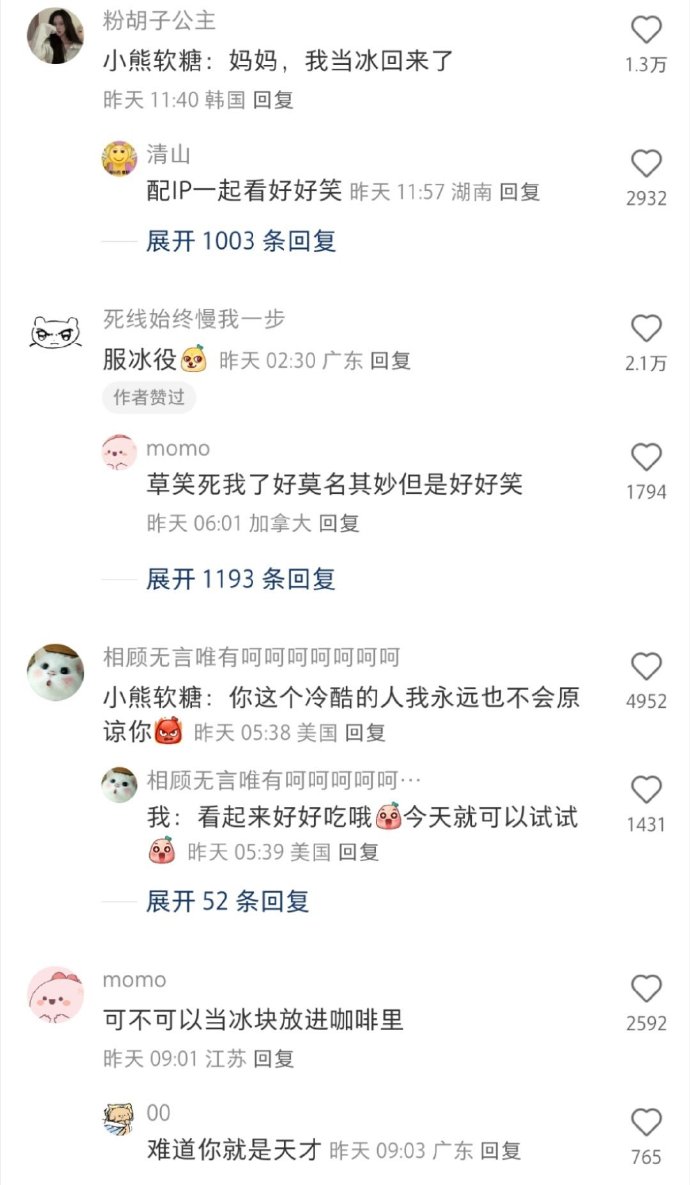
Task: Like momo's 草笑死我了 reply
Action: pyautogui.click(x=646, y=458)
